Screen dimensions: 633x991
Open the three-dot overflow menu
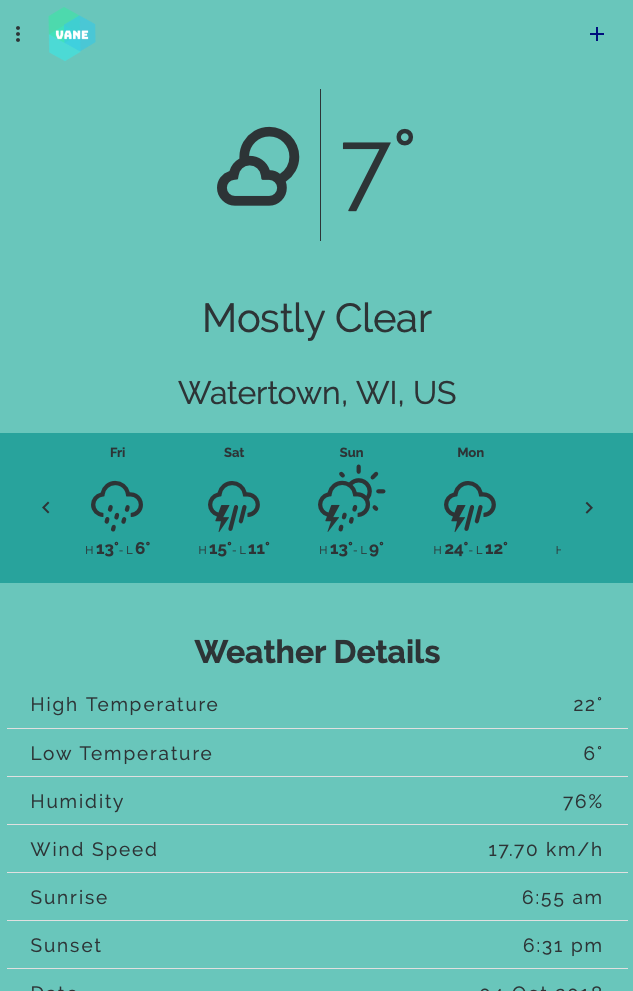(18, 34)
